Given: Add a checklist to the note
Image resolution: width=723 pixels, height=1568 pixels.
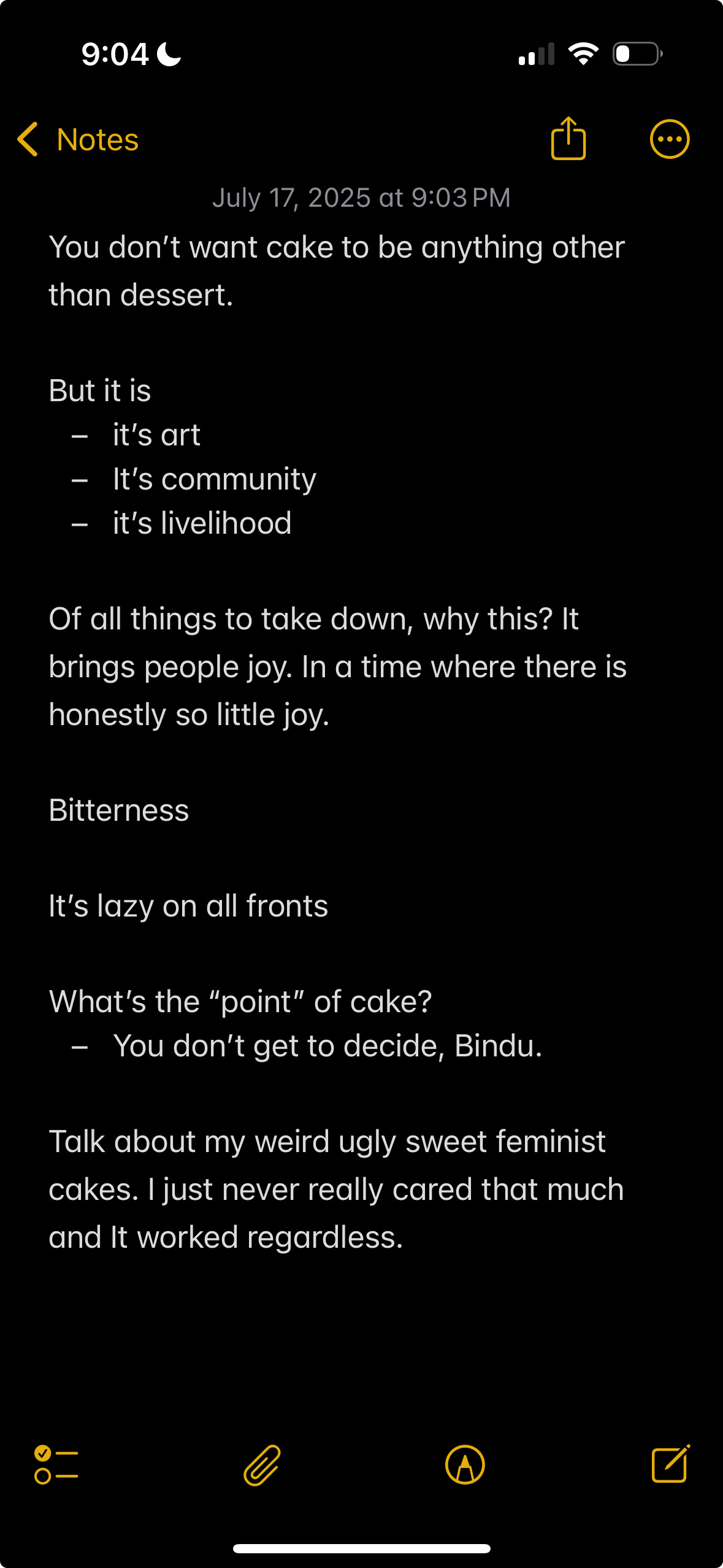Looking at the screenshot, I should tap(56, 1465).
